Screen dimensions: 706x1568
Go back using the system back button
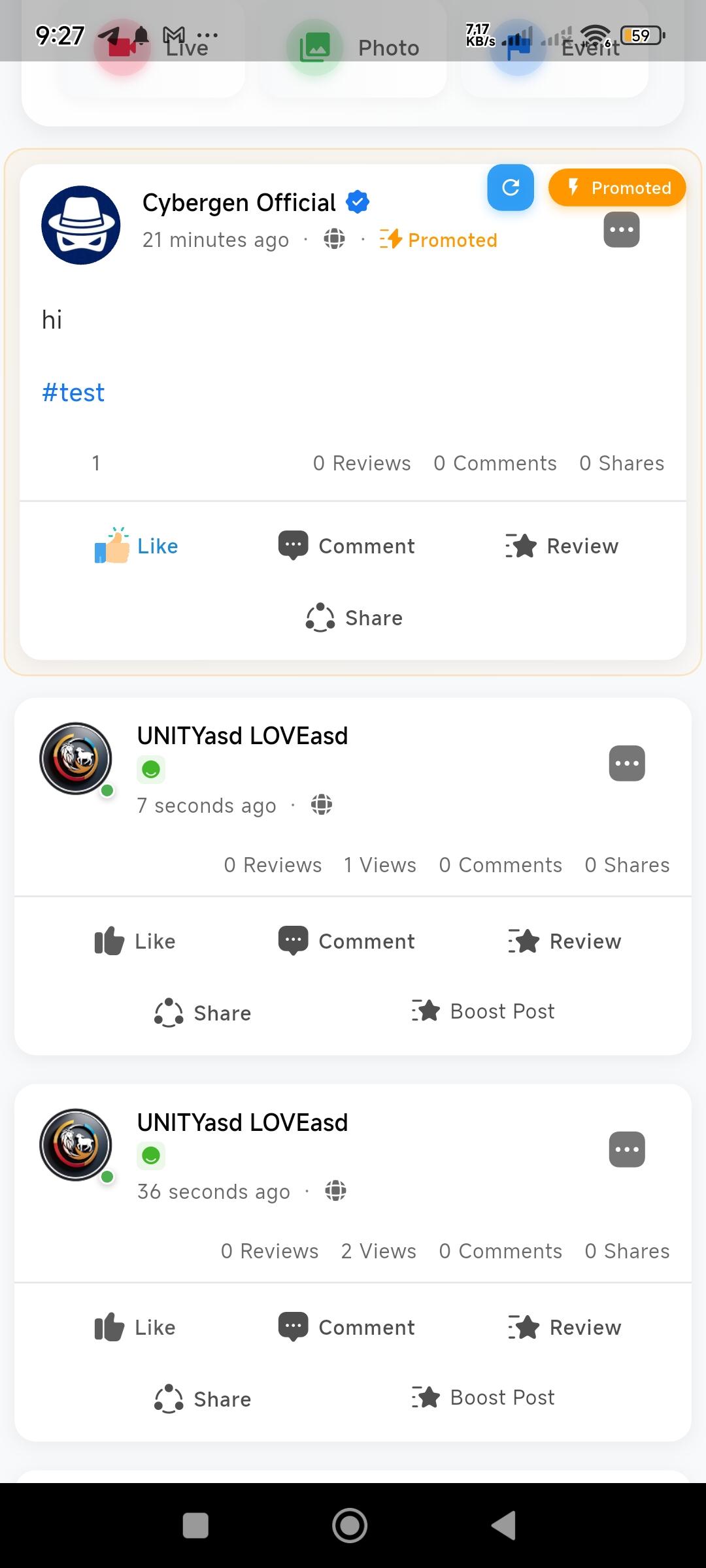pos(504,1526)
